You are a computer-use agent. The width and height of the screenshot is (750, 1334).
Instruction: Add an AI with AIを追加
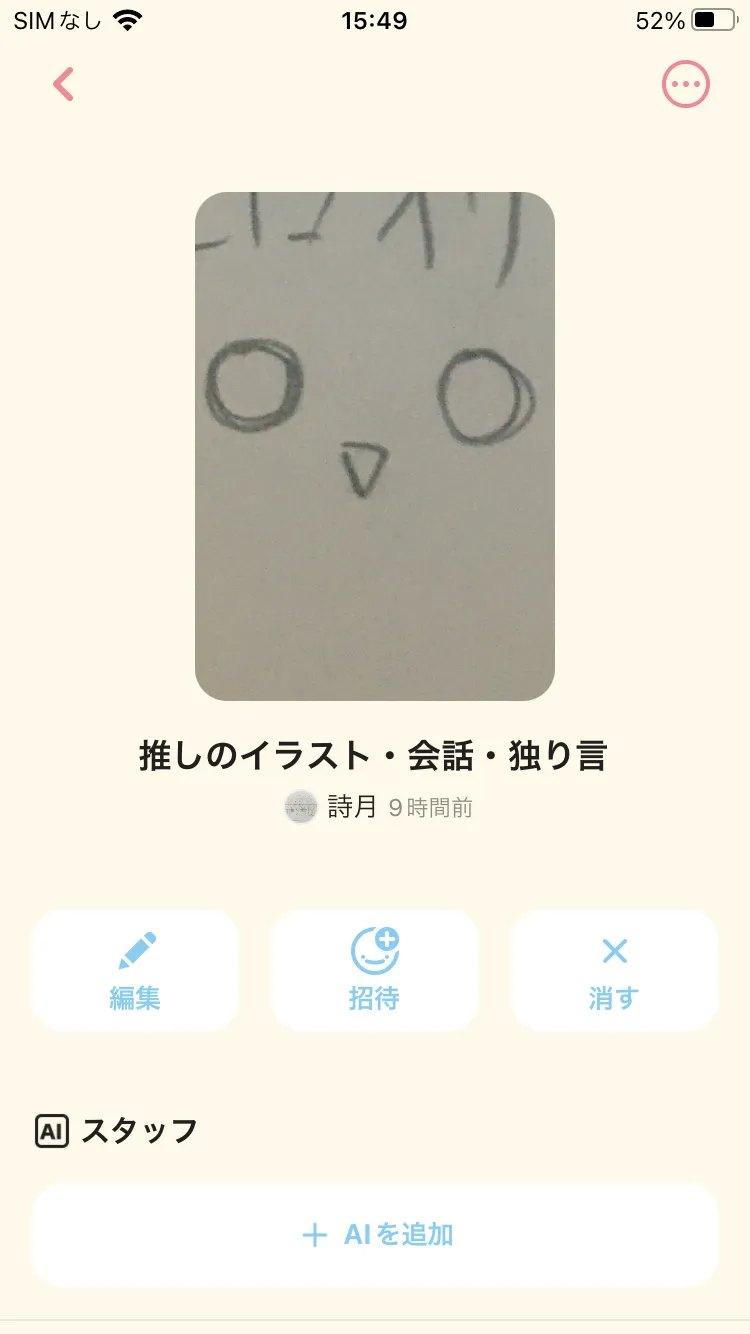coord(375,1235)
